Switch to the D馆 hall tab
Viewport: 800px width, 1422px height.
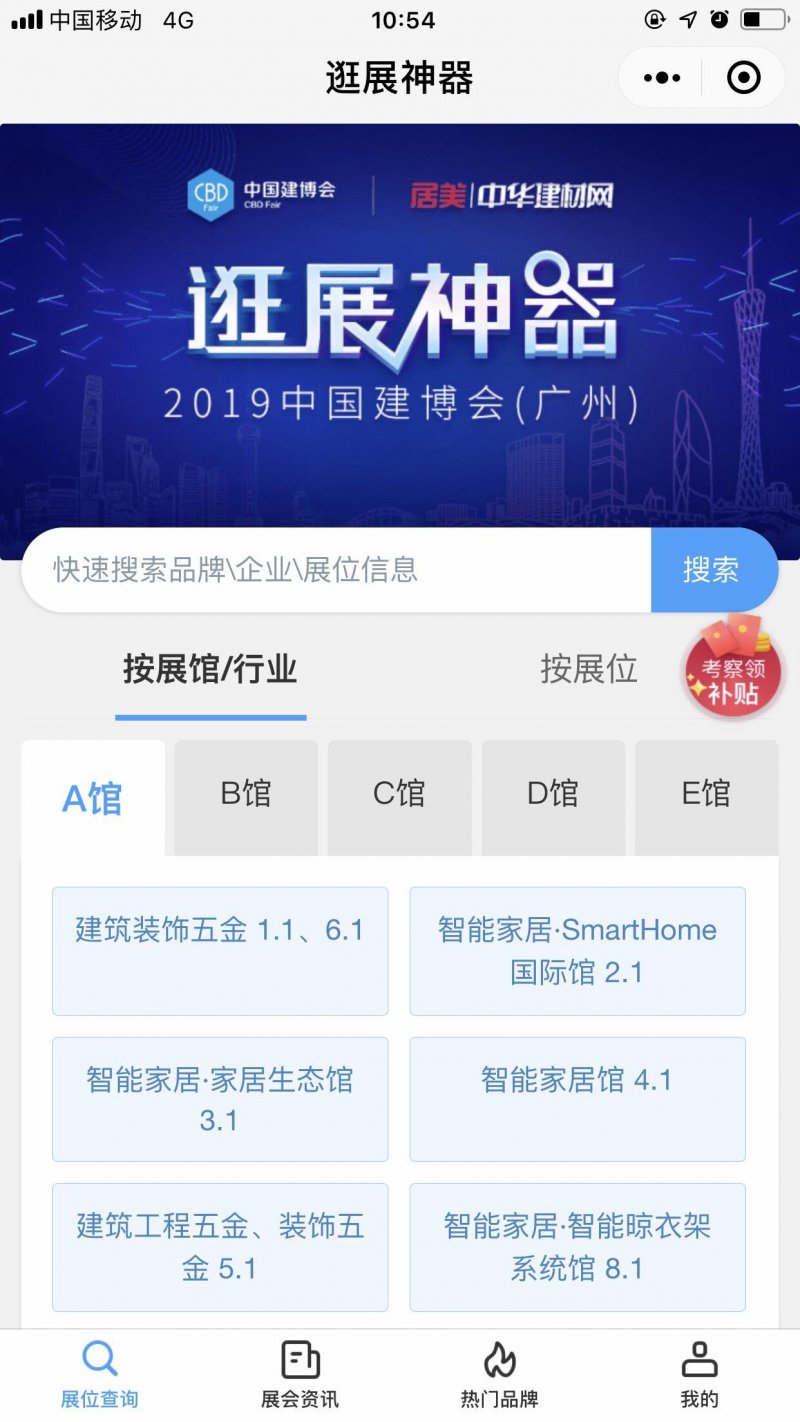pos(553,797)
